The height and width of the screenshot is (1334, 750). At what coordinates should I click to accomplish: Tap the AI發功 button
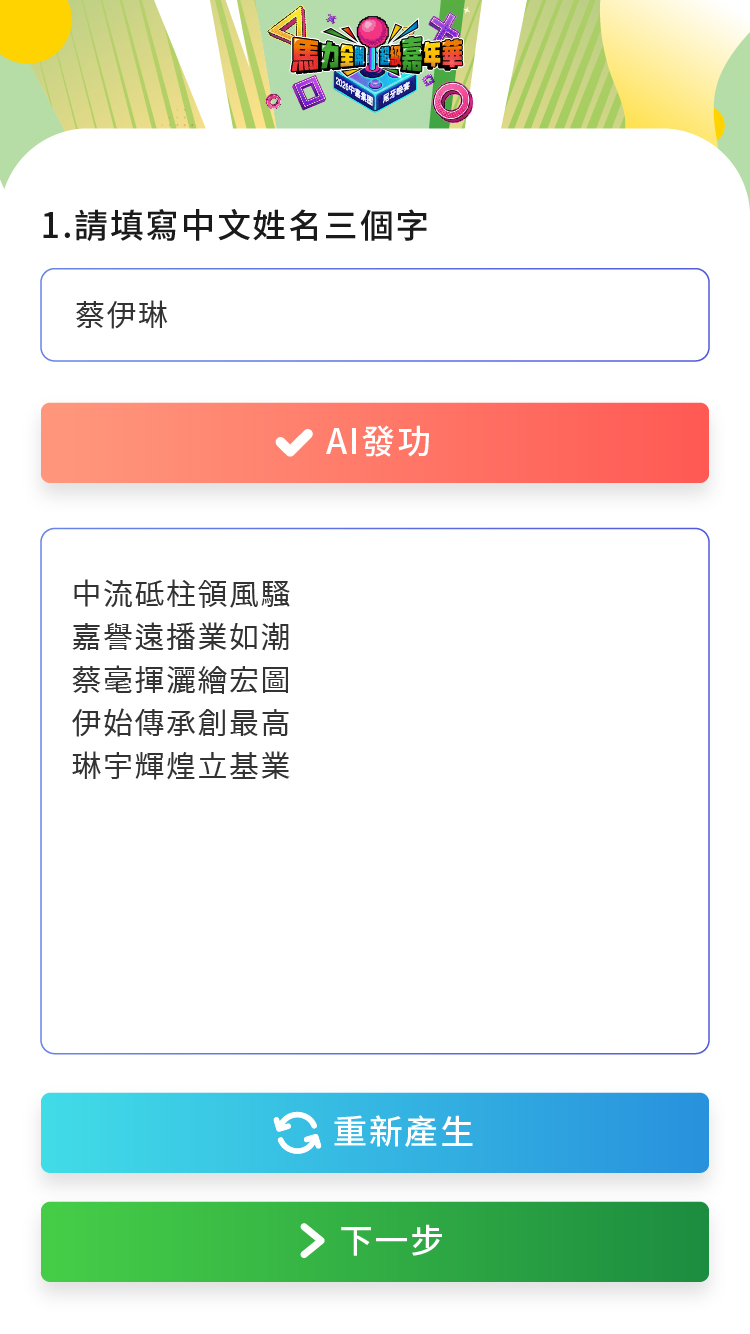[375, 443]
